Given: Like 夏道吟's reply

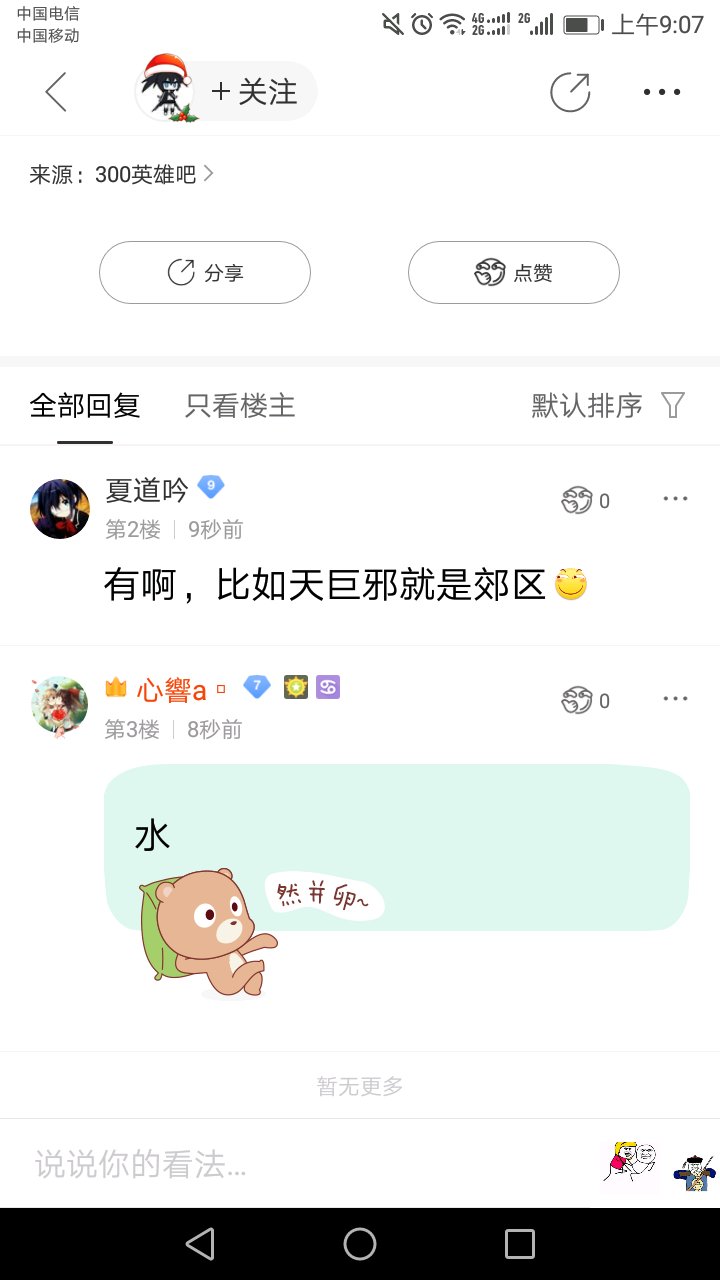Looking at the screenshot, I should (585, 500).
